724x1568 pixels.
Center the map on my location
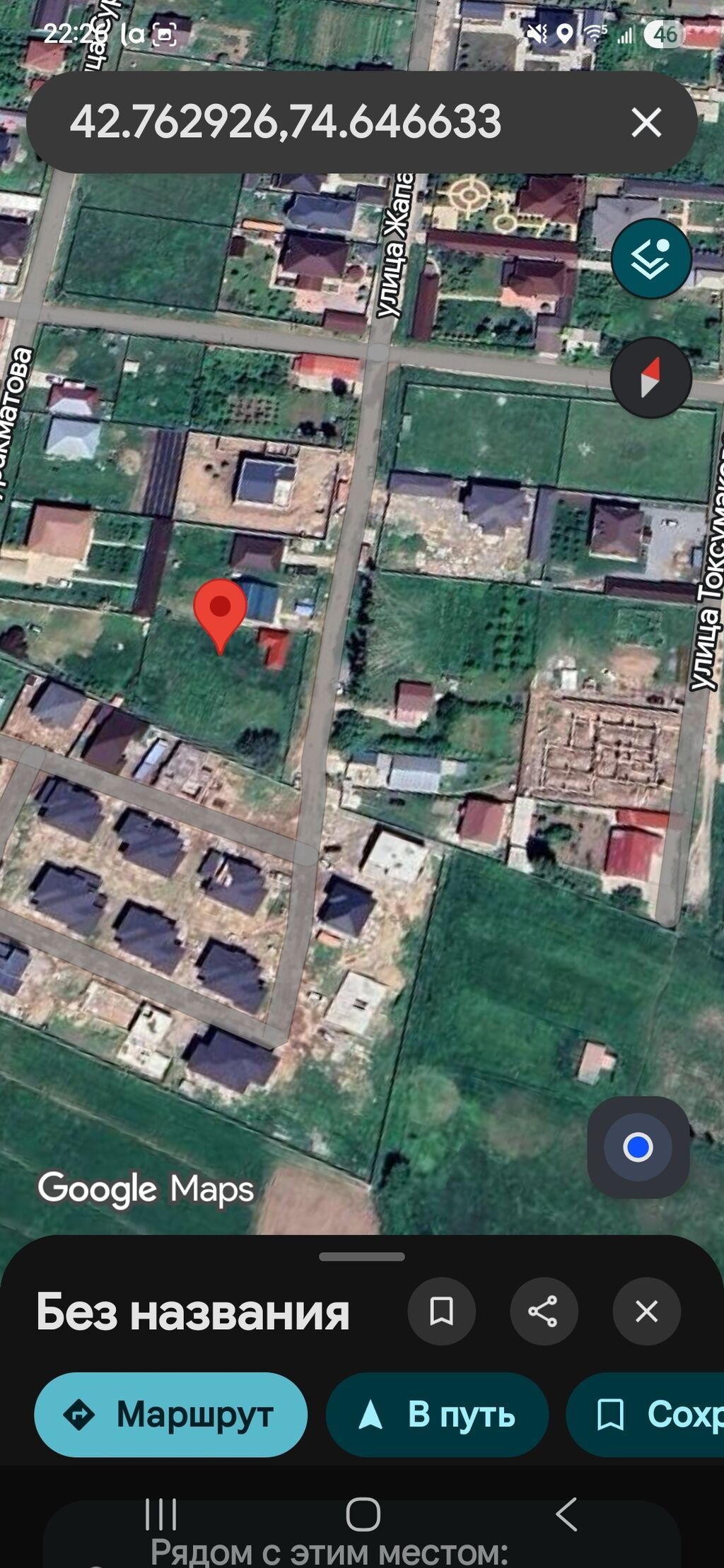(638, 1147)
